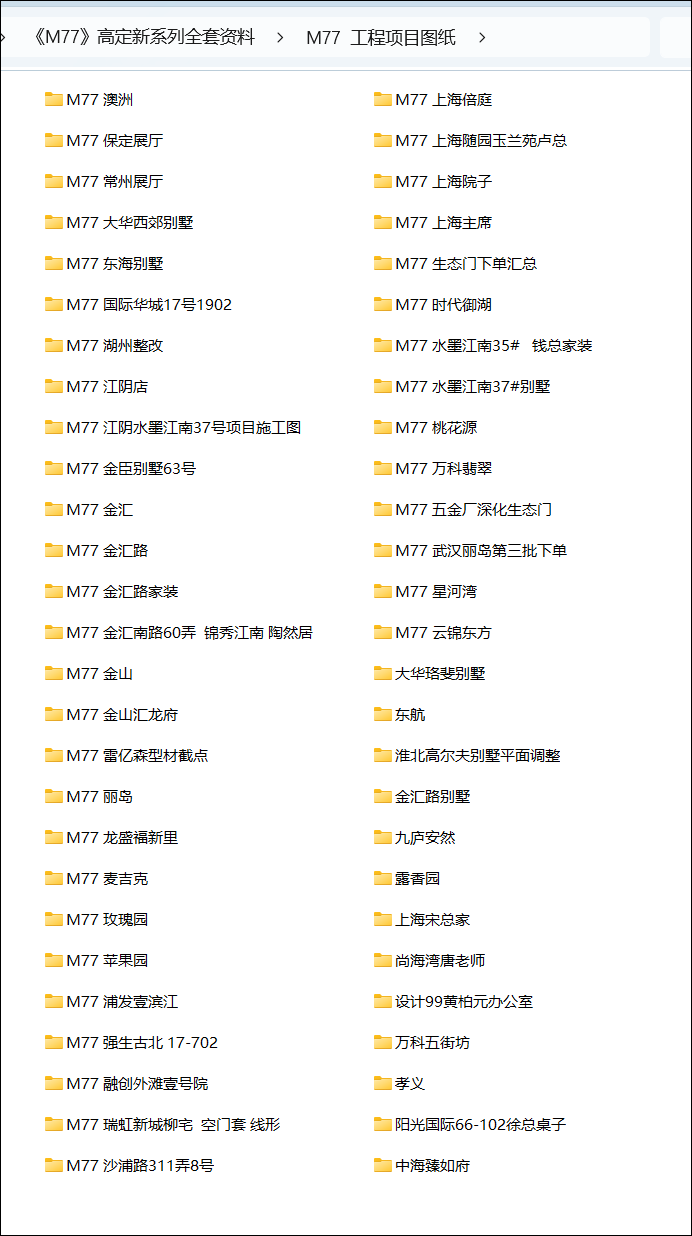Screen dimensions: 692x1236
Task: Open the M77 上海院子 folder
Action: tap(443, 181)
